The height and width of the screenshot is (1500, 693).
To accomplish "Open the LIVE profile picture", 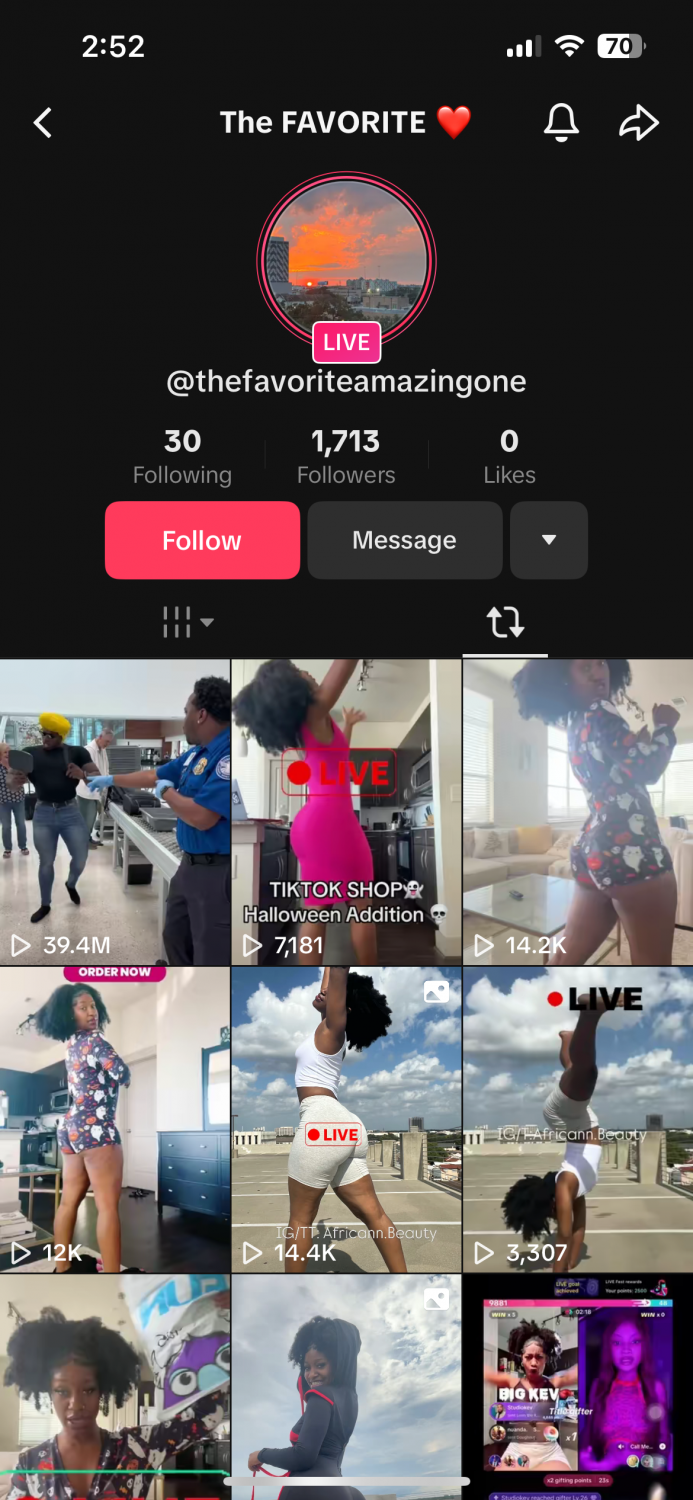I will [346, 262].
